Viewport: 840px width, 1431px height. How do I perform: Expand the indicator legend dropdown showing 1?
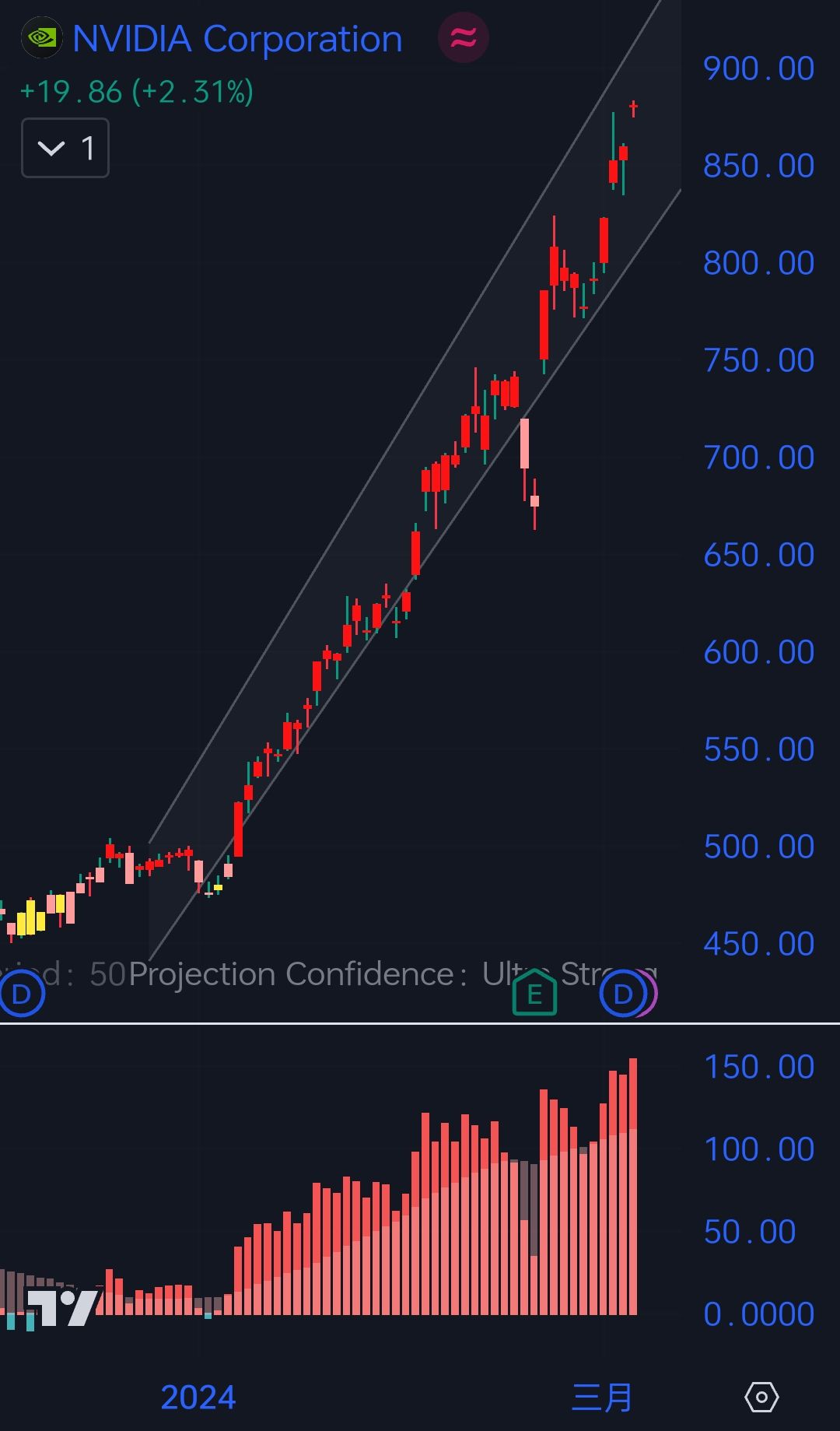65,148
